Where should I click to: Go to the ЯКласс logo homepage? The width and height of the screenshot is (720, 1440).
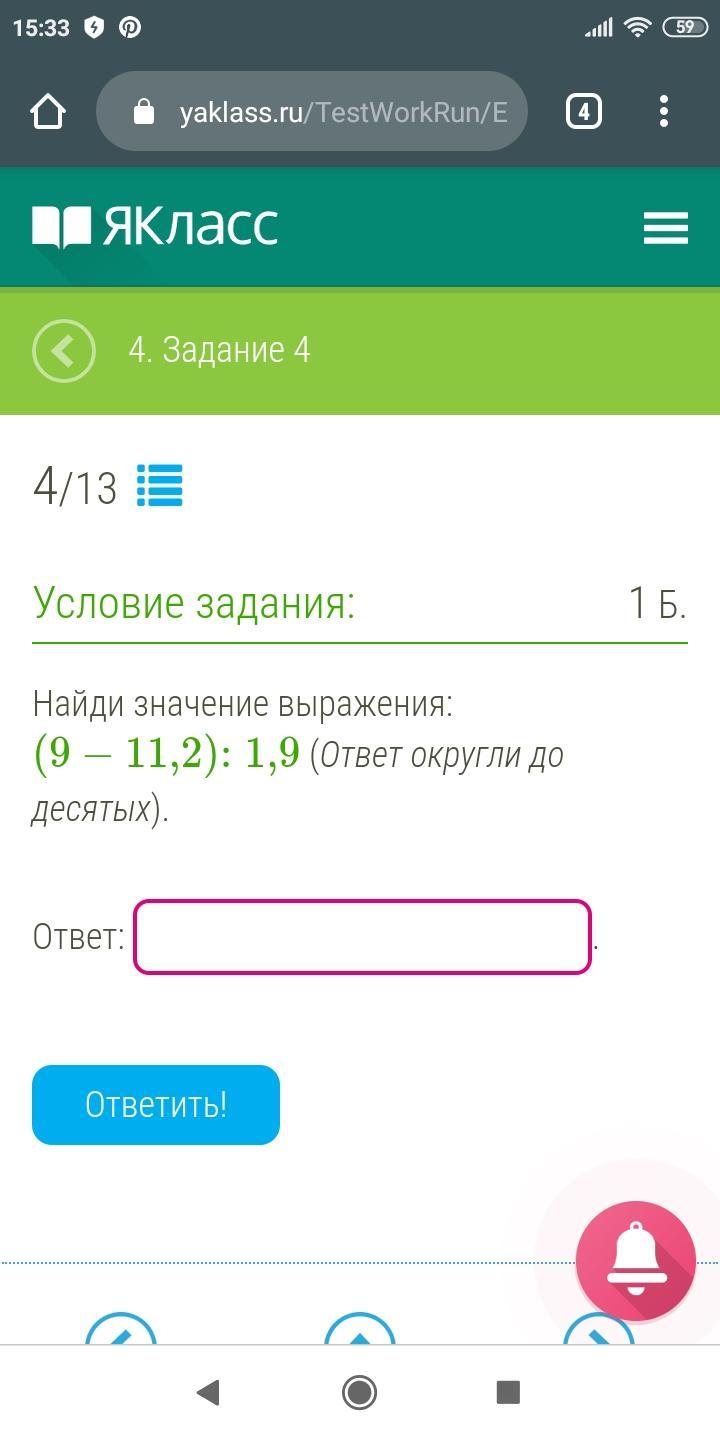(155, 227)
